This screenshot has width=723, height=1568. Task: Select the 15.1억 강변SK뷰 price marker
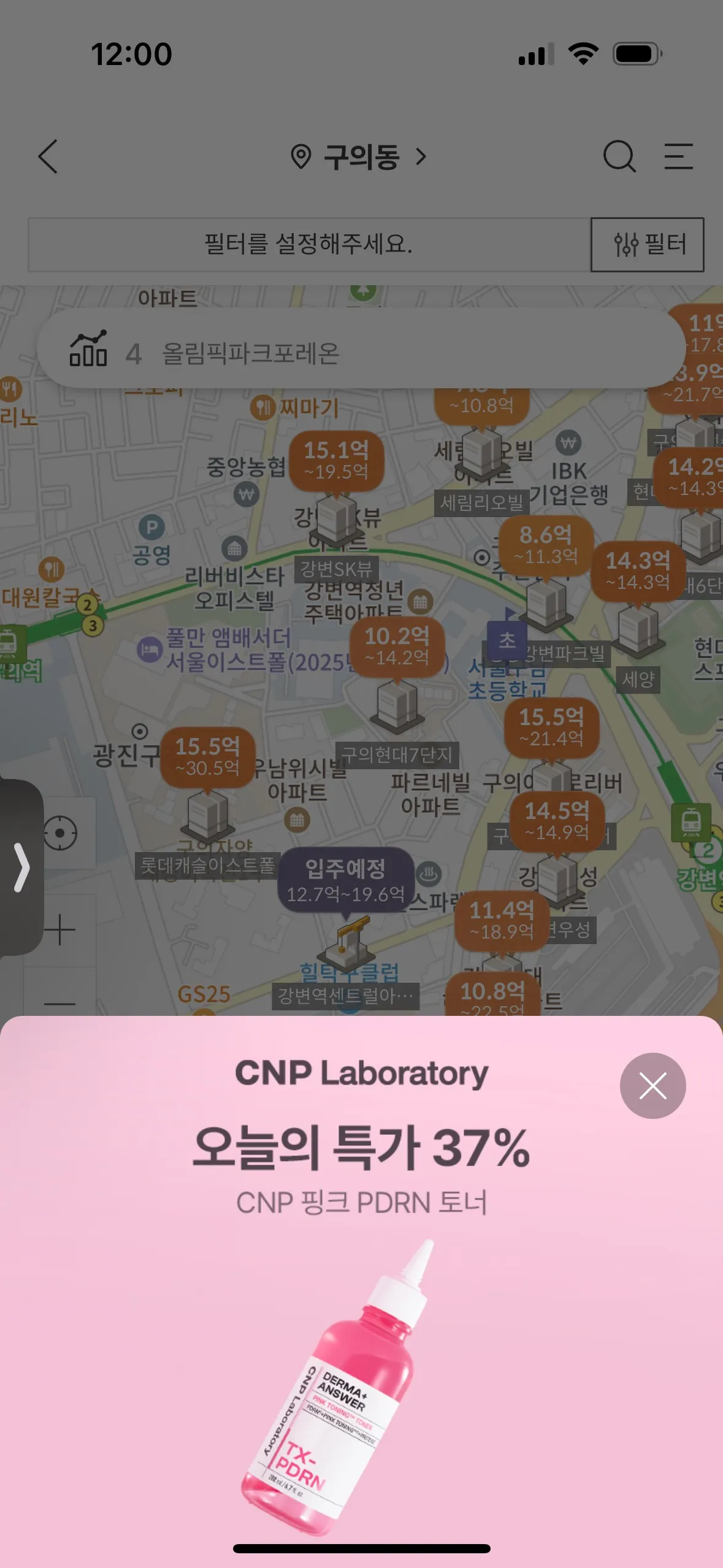pos(336,460)
